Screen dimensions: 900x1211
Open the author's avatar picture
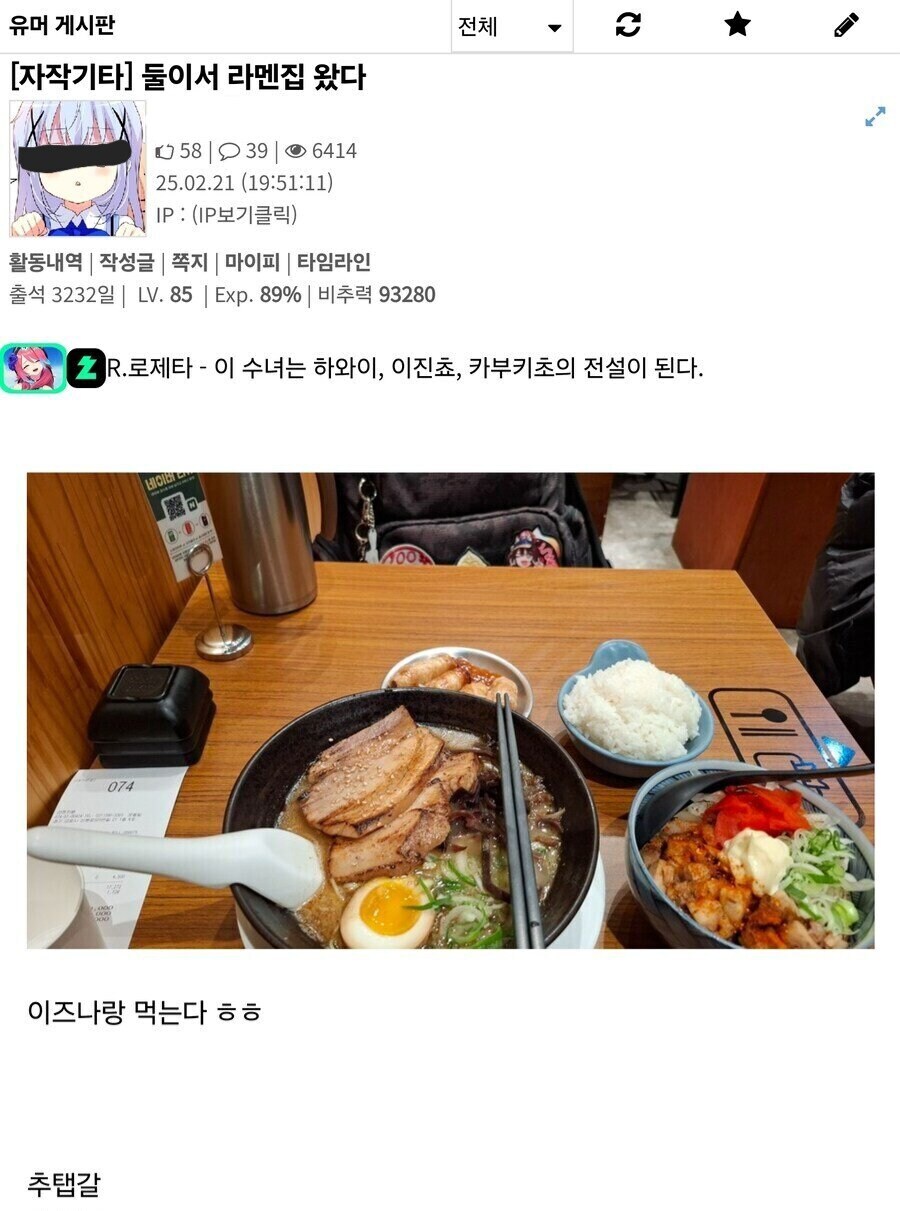click(78, 168)
